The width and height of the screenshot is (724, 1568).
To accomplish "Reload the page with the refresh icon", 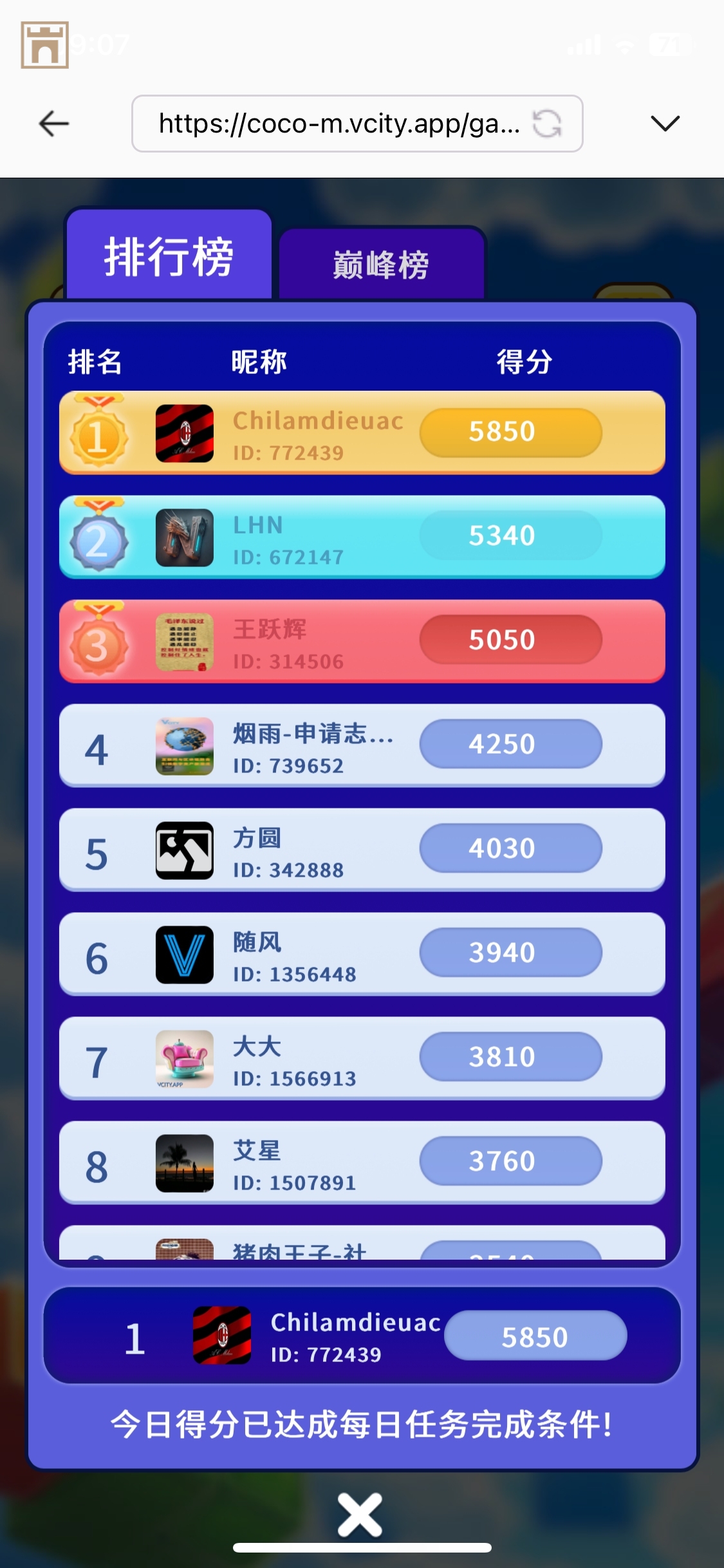I will point(547,124).
